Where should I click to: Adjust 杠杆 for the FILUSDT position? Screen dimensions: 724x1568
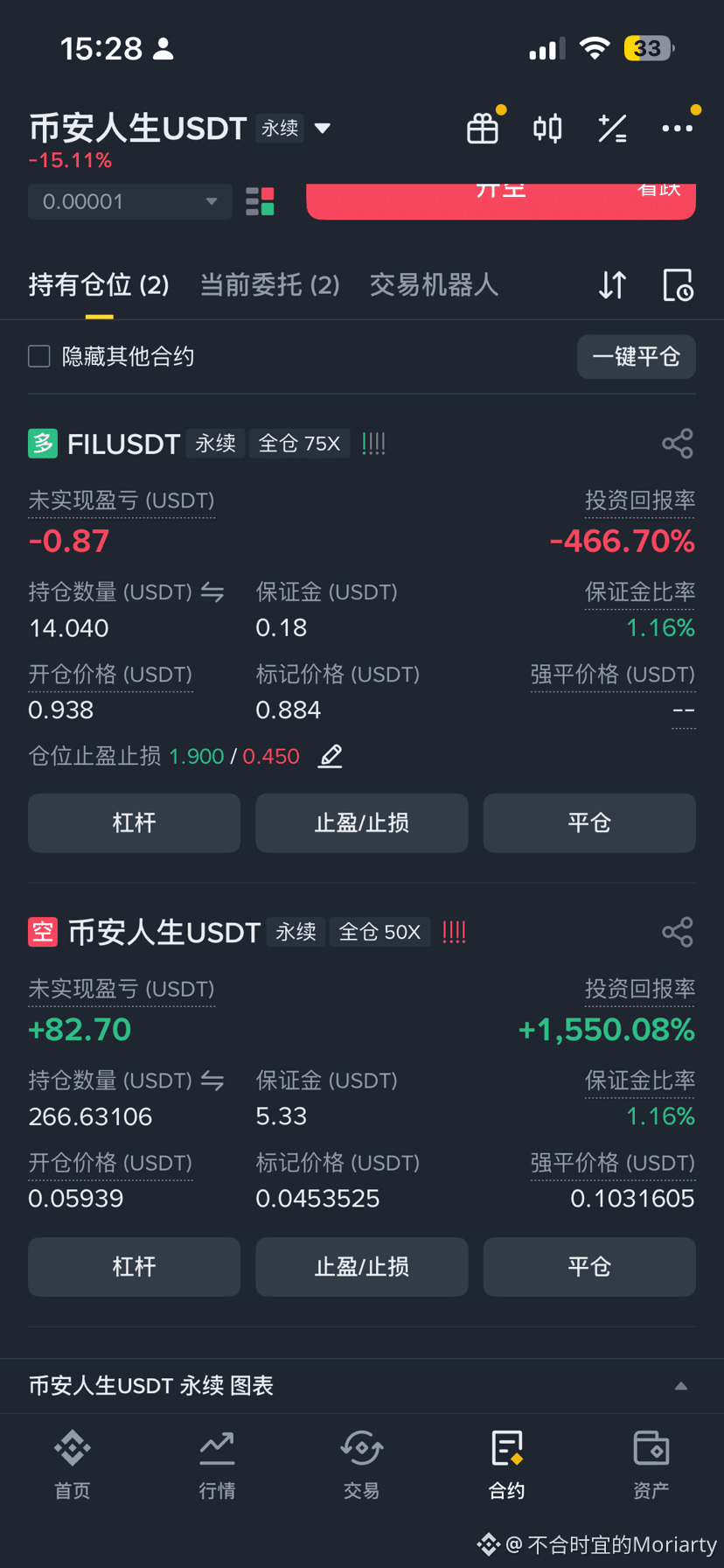tap(134, 822)
